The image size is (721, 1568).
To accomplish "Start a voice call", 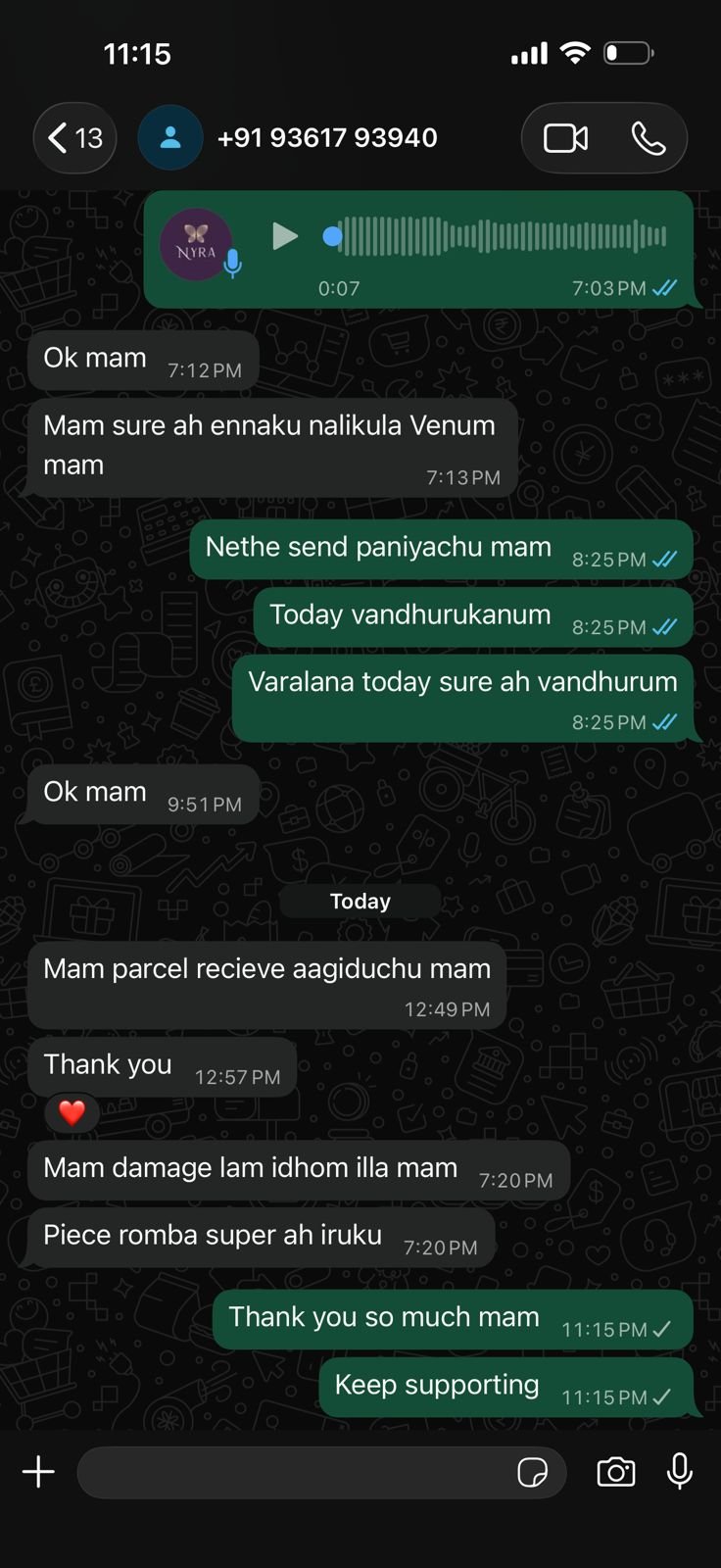I will click(648, 138).
